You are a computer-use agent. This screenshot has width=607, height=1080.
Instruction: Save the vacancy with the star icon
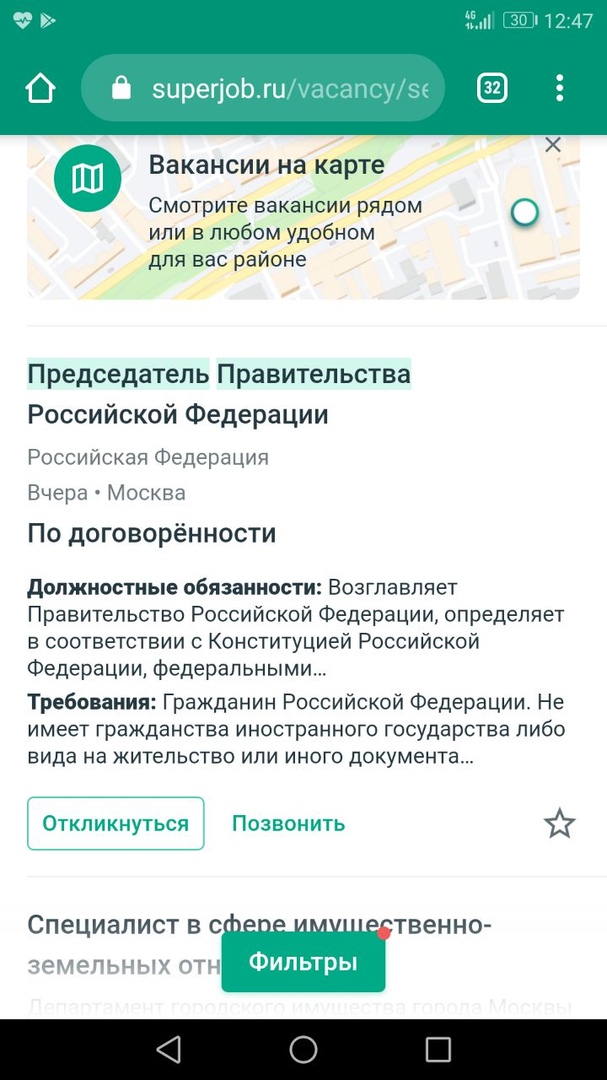(559, 824)
